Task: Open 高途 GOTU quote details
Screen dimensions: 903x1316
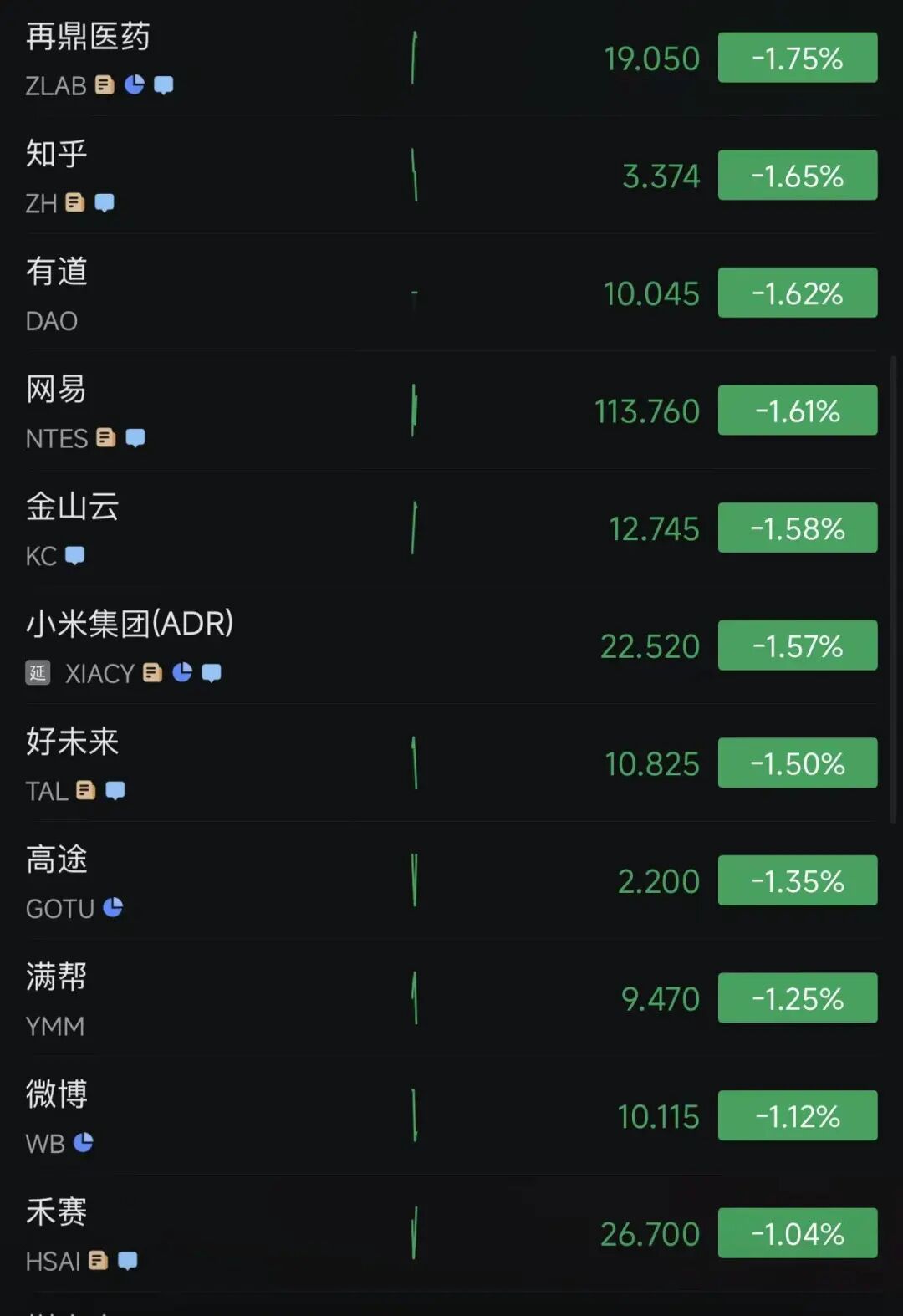Action: tap(57, 859)
